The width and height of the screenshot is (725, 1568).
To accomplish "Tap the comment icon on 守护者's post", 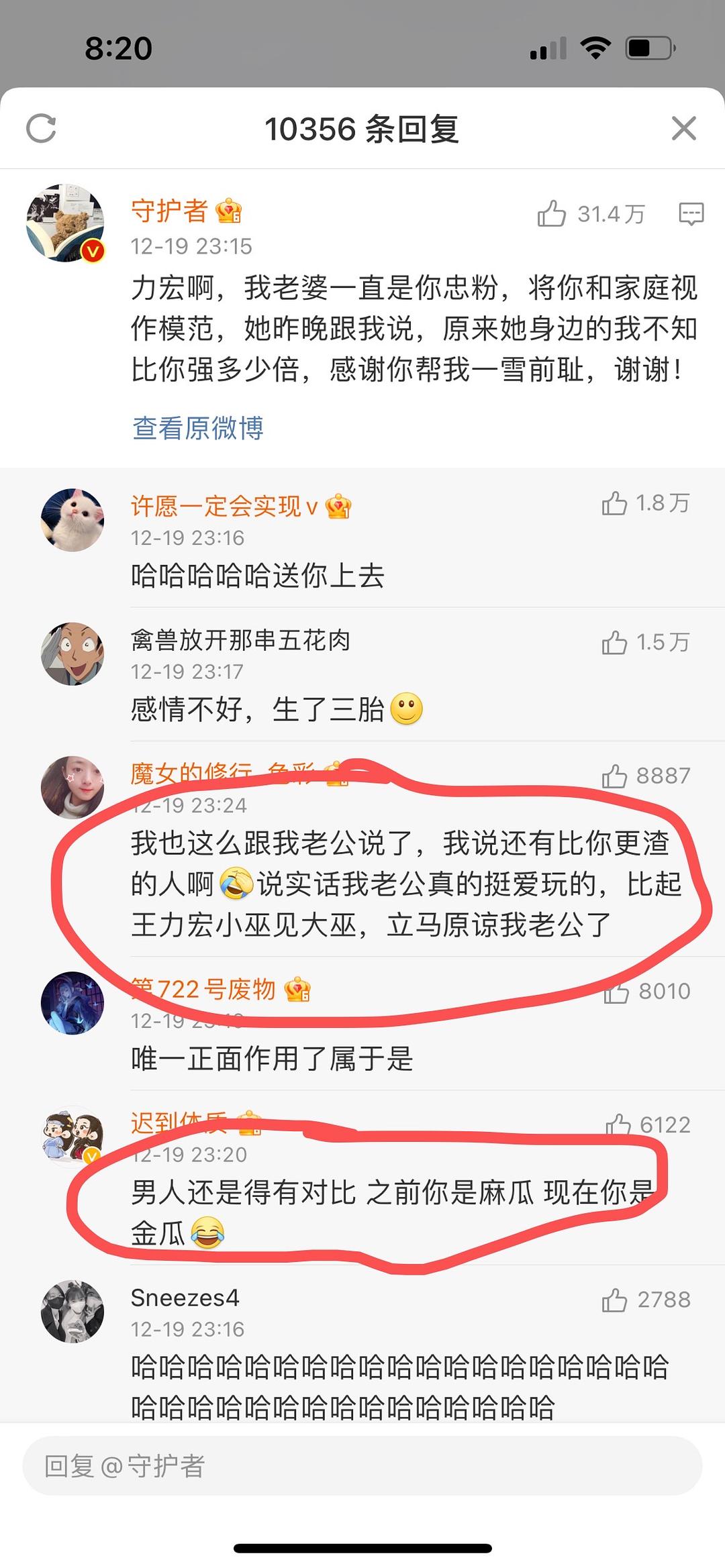I will click(691, 214).
